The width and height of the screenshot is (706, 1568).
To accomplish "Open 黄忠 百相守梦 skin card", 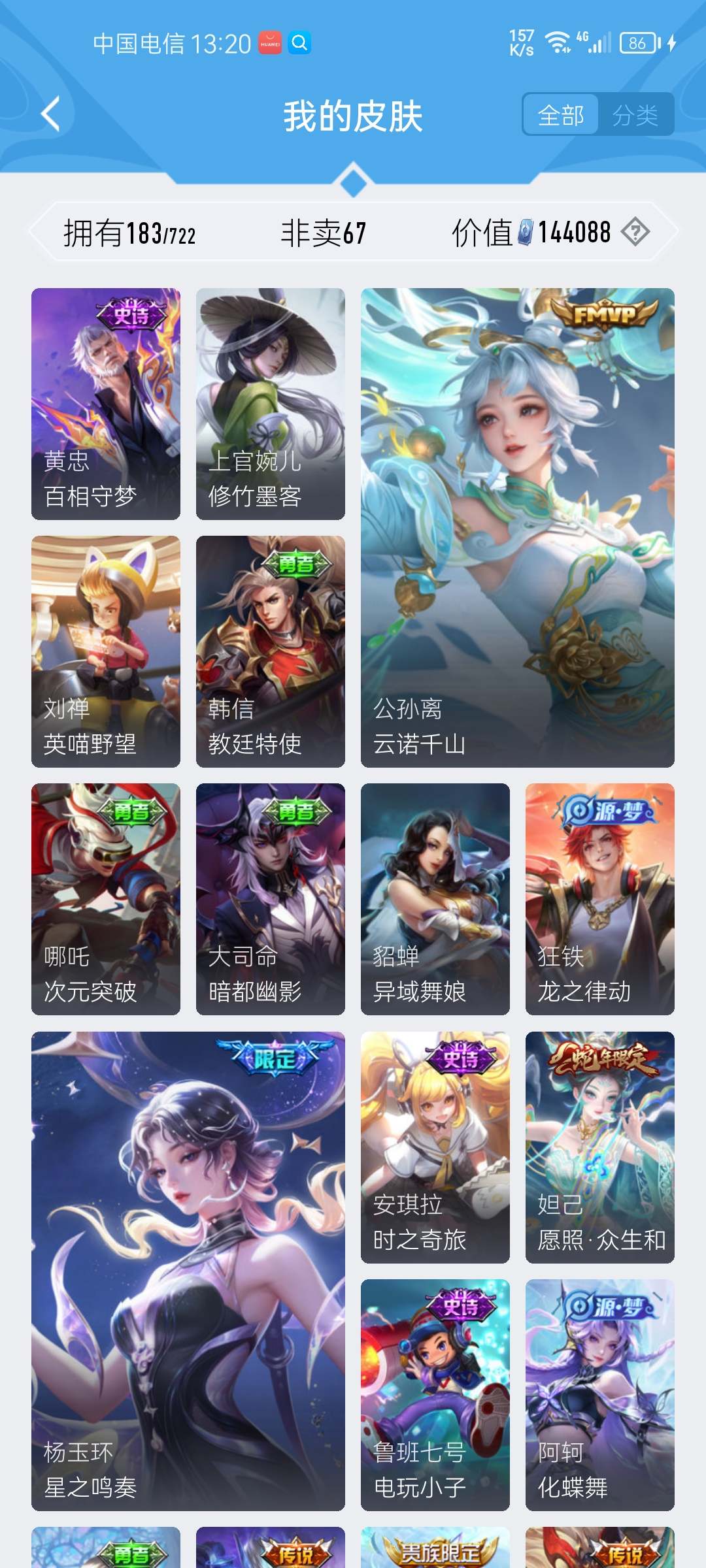I will point(106,404).
